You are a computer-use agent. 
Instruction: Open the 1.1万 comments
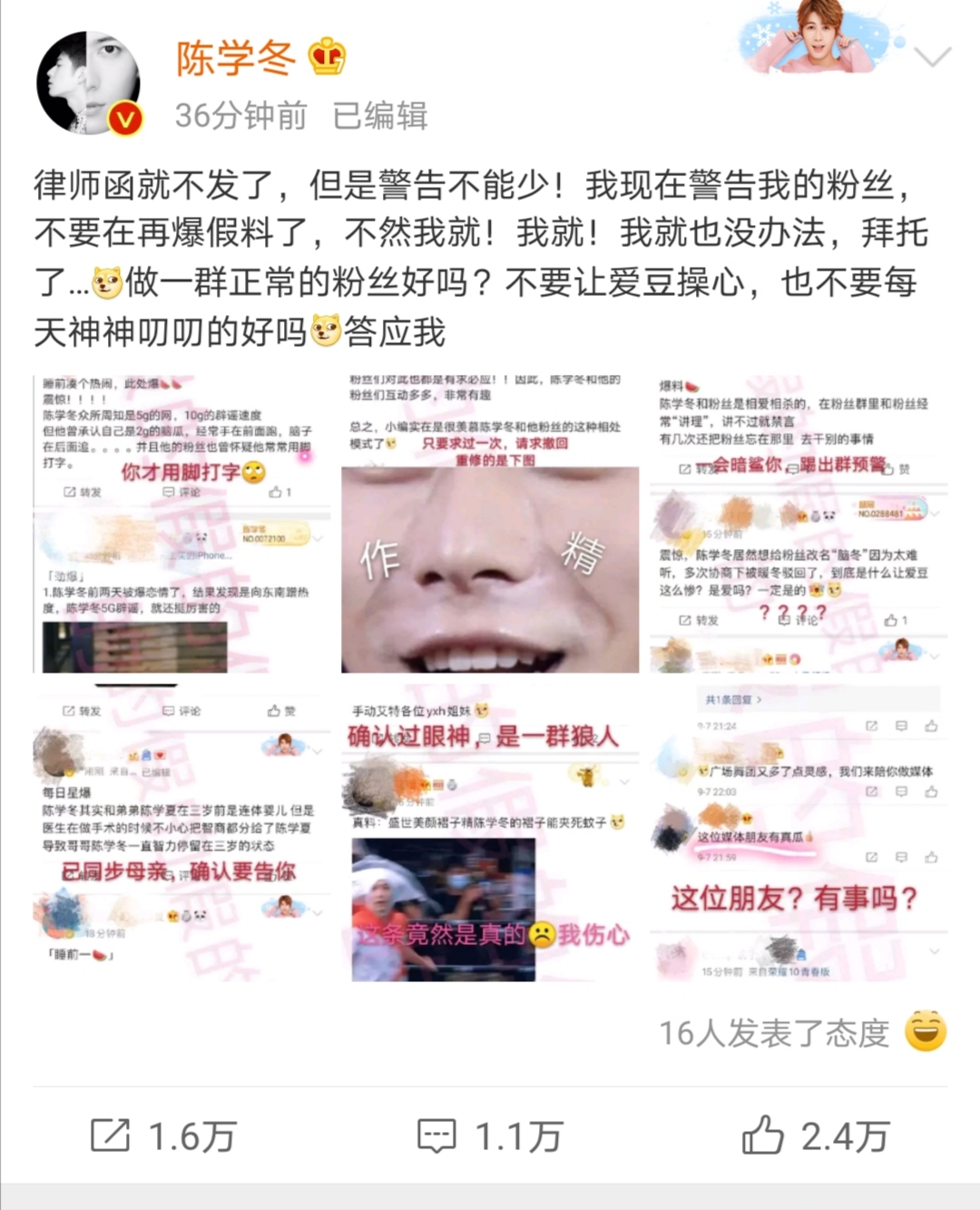point(490,1136)
